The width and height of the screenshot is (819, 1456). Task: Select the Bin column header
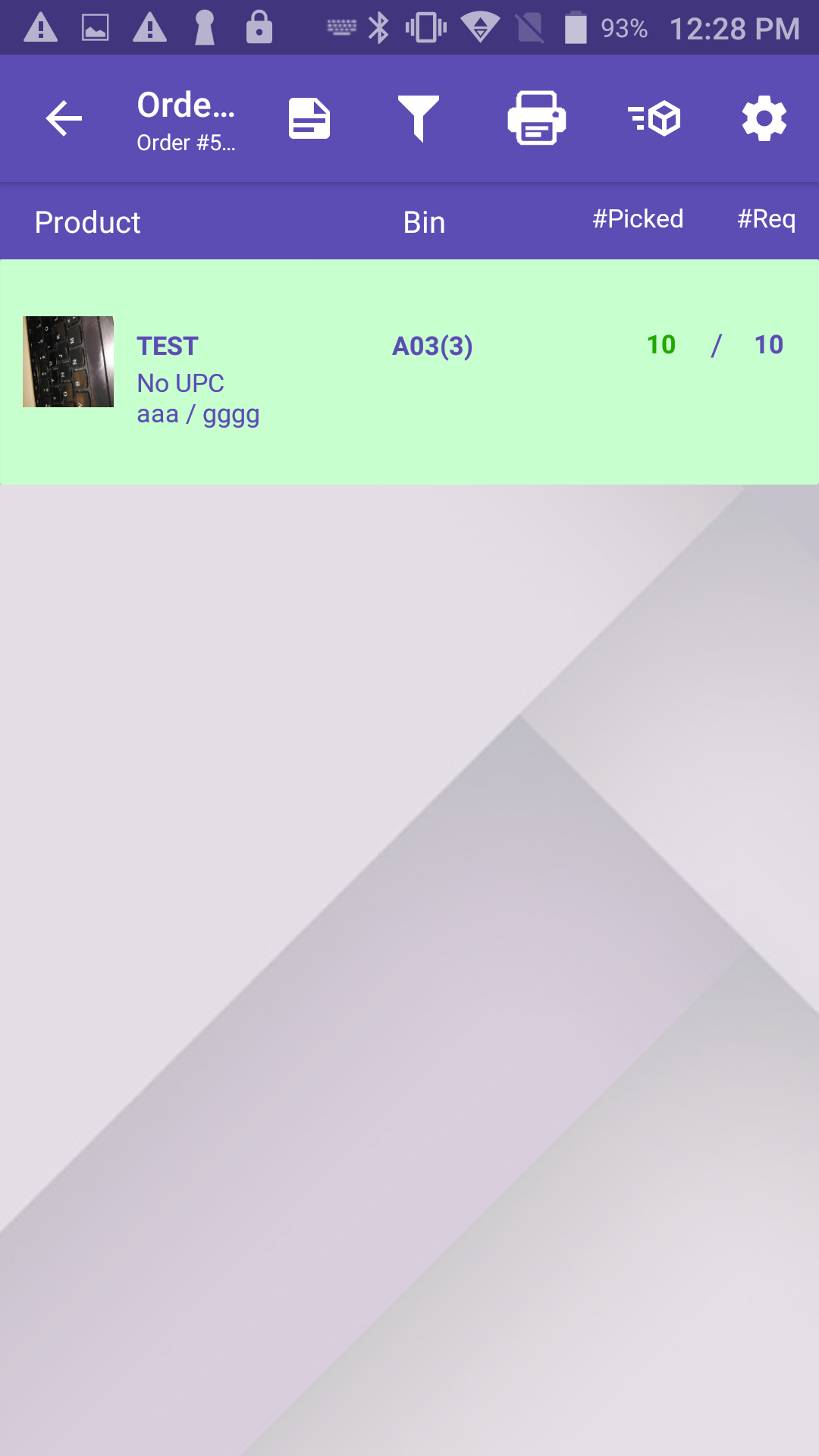click(423, 221)
